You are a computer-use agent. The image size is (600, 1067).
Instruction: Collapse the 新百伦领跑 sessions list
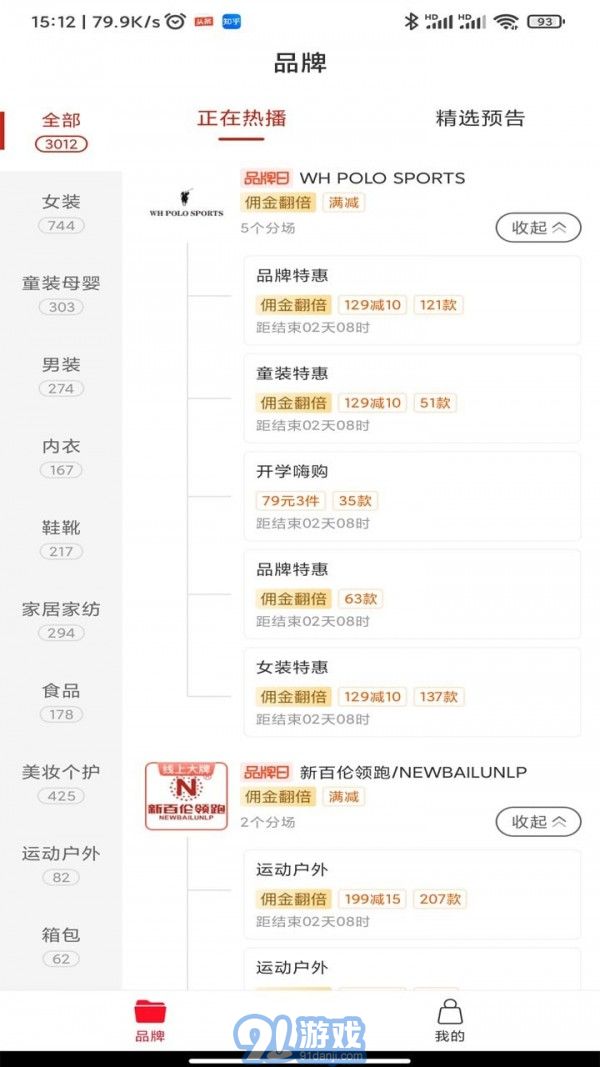tap(538, 822)
